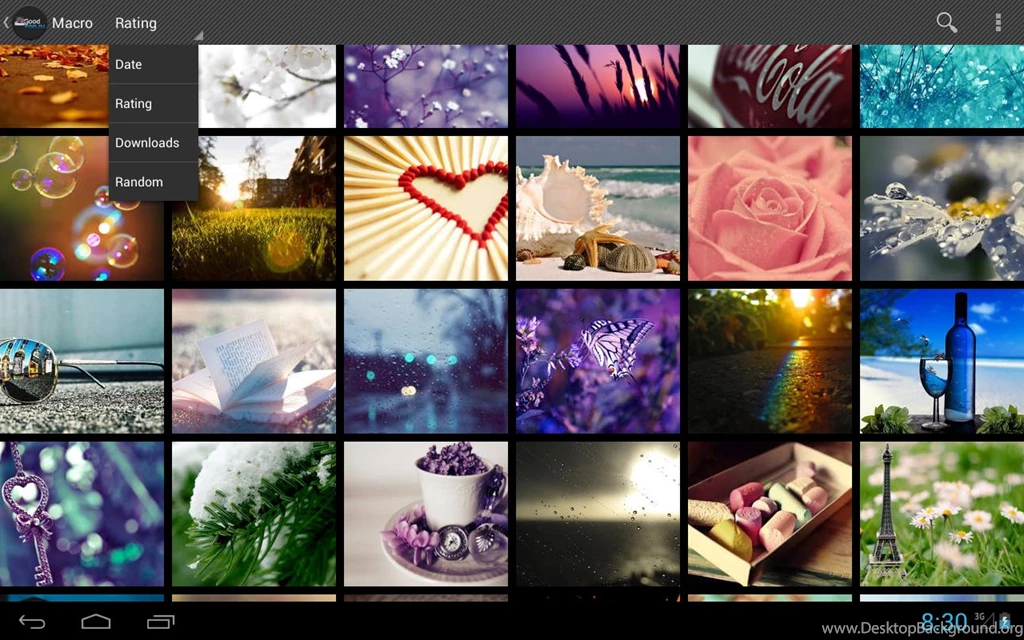Open the recent apps button
Viewport: 1024px width, 640px height.
pos(160,622)
